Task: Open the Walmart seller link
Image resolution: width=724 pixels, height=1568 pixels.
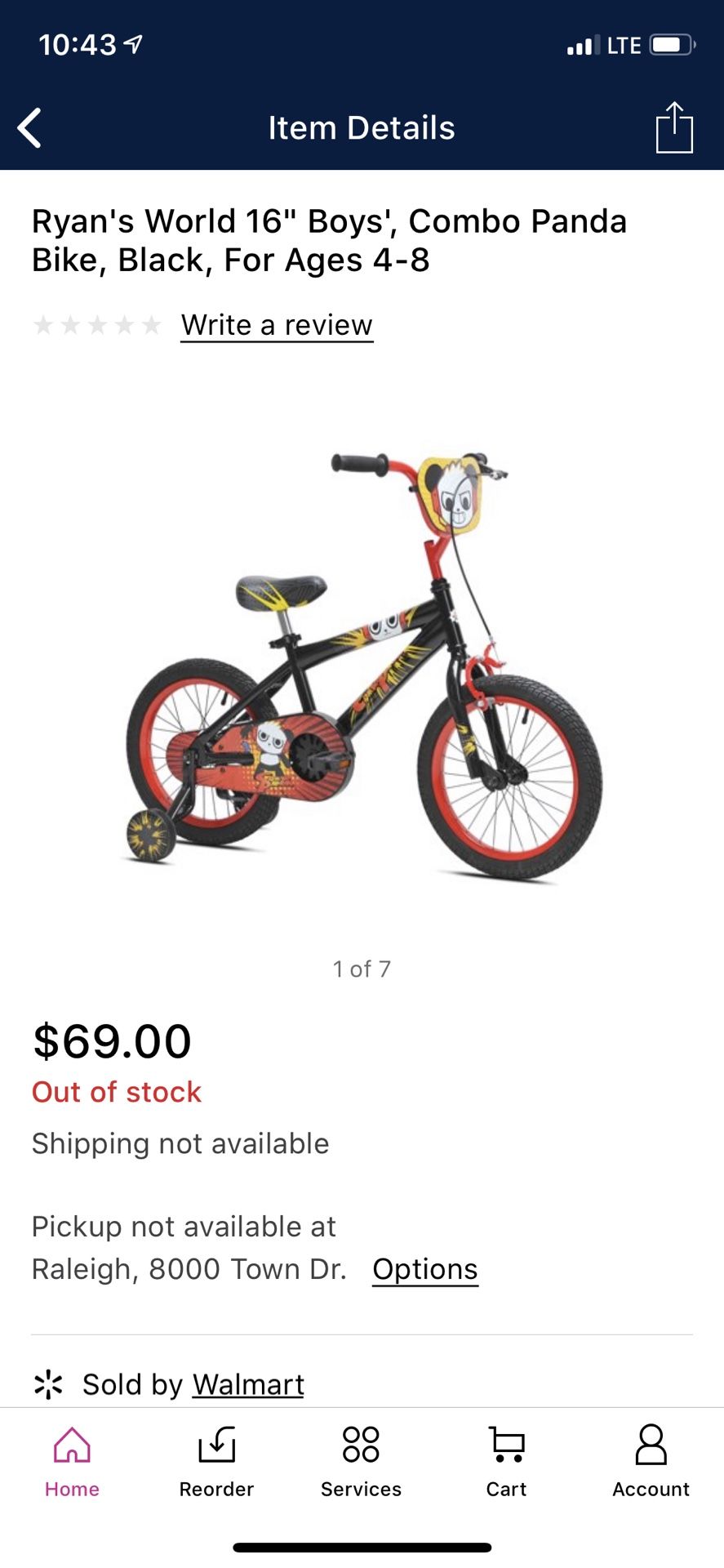Action: coord(248,1384)
